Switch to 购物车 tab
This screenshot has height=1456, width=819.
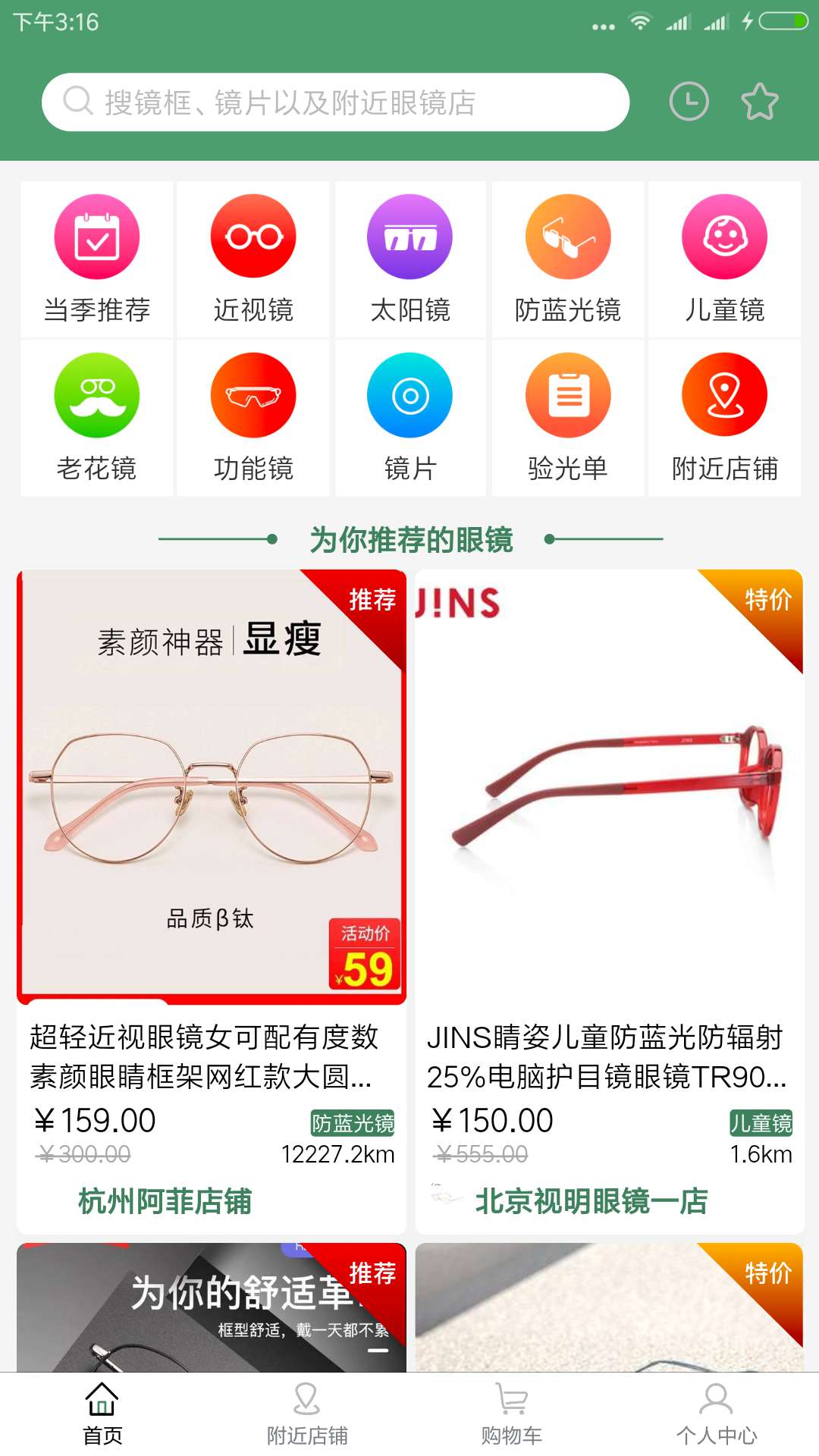click(511, 1414)
